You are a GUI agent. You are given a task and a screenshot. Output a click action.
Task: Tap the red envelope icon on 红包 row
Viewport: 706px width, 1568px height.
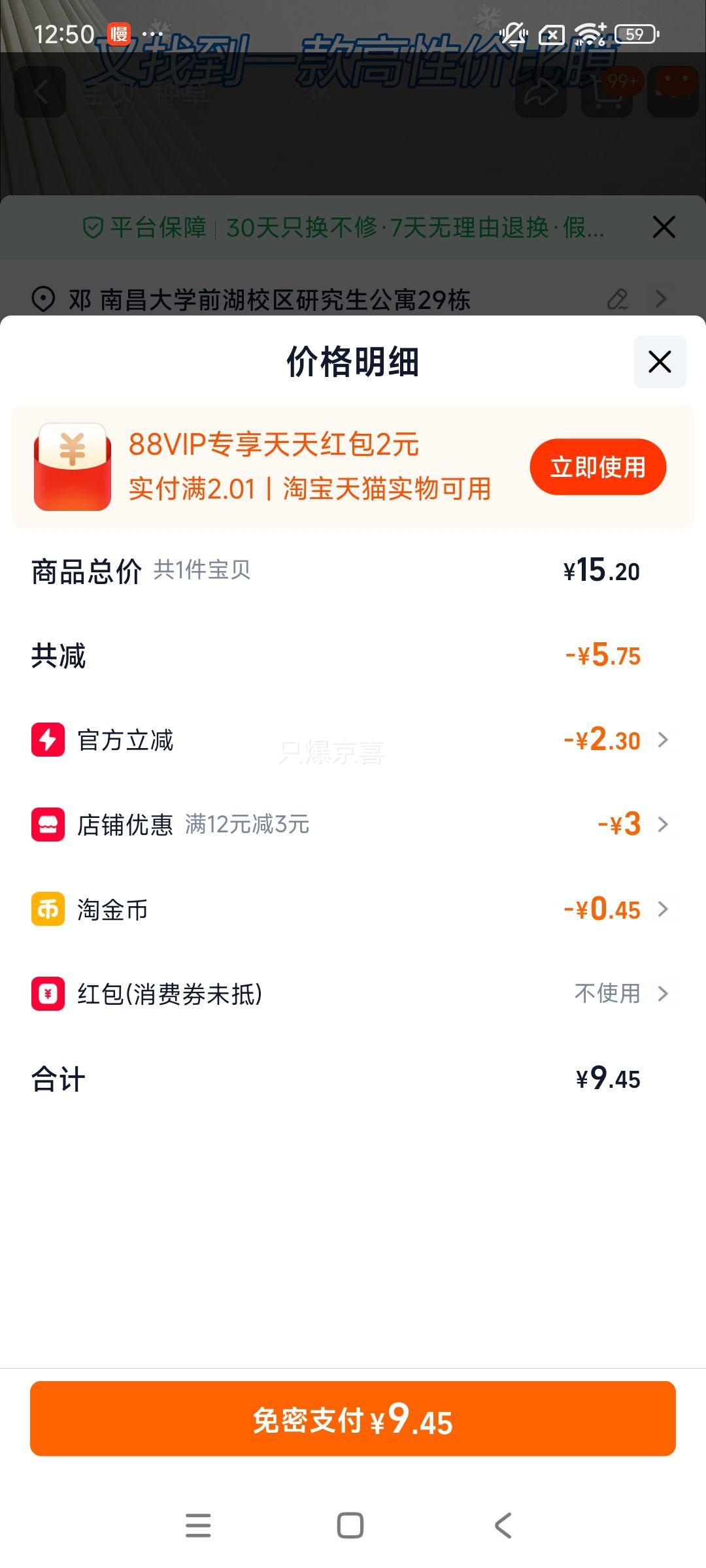point(46,994)
